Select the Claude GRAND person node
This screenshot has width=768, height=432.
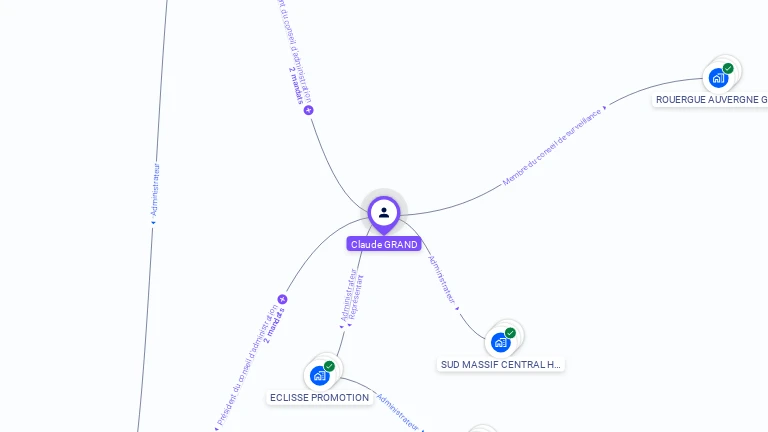click(x=384, y=213)
